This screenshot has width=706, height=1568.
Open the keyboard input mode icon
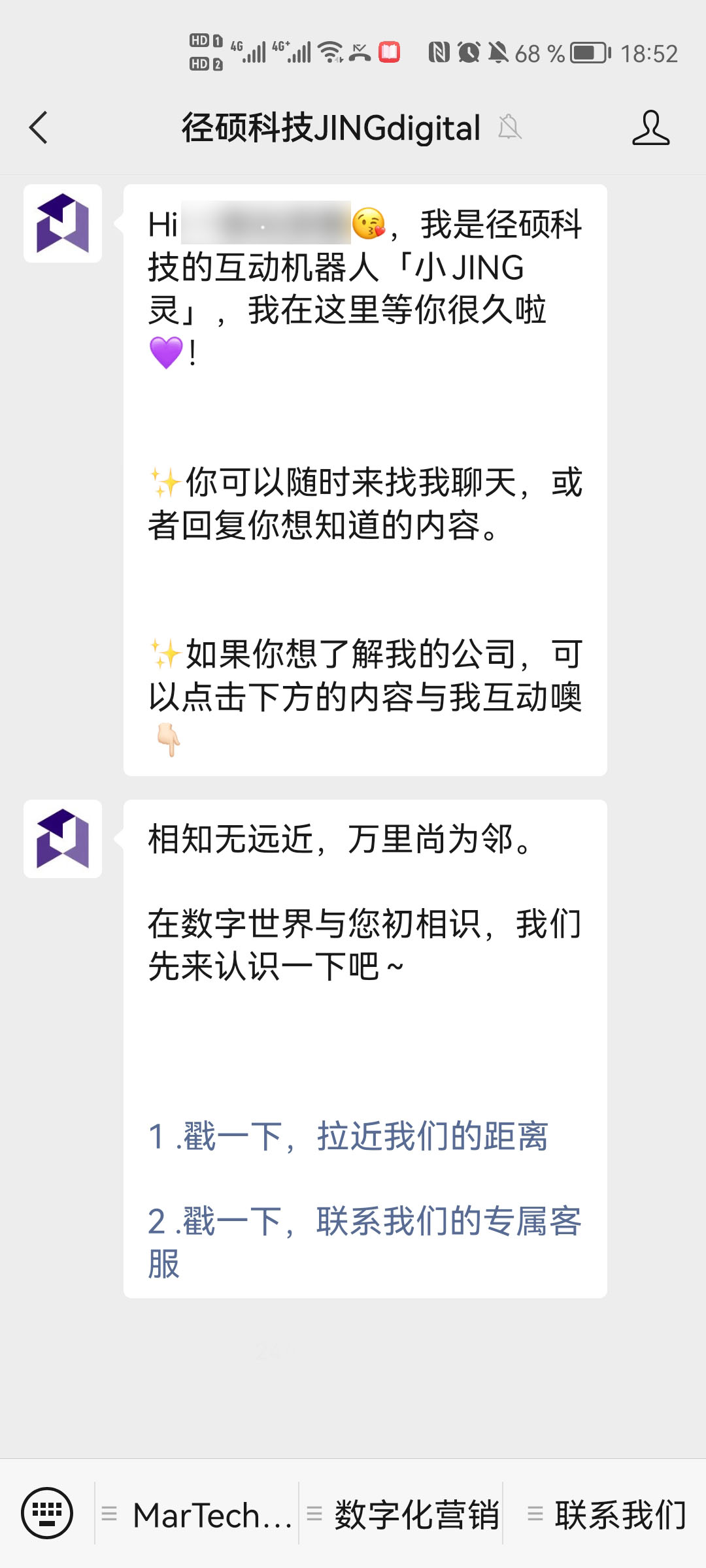tap(47, 1514)
